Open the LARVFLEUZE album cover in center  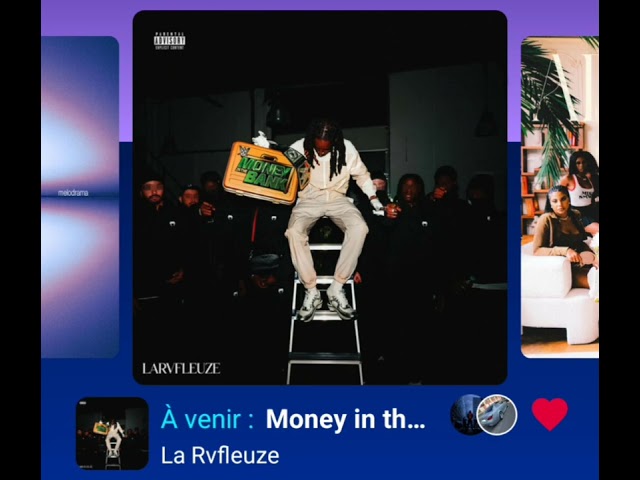click(x=319, y=198)
